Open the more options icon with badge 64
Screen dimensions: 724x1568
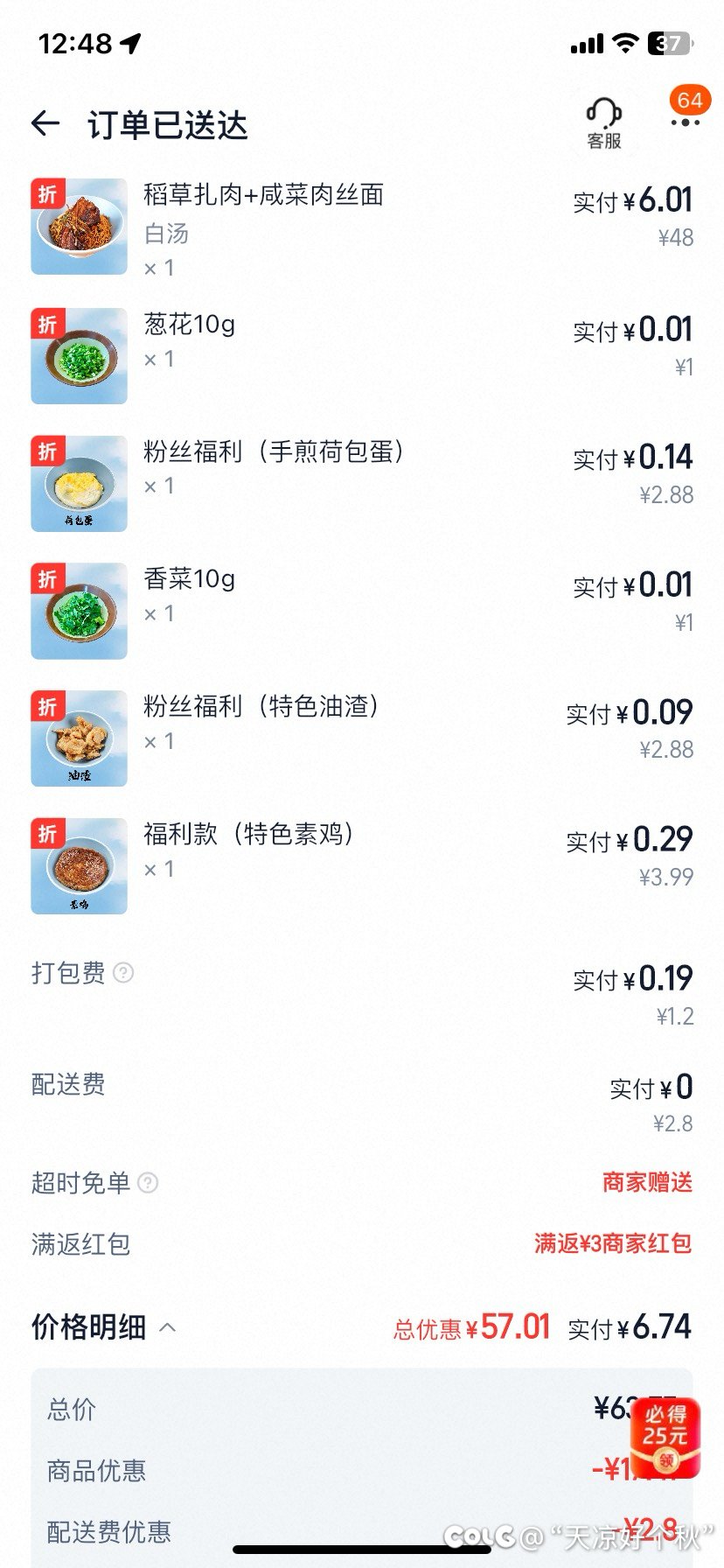tap(685, 125)
